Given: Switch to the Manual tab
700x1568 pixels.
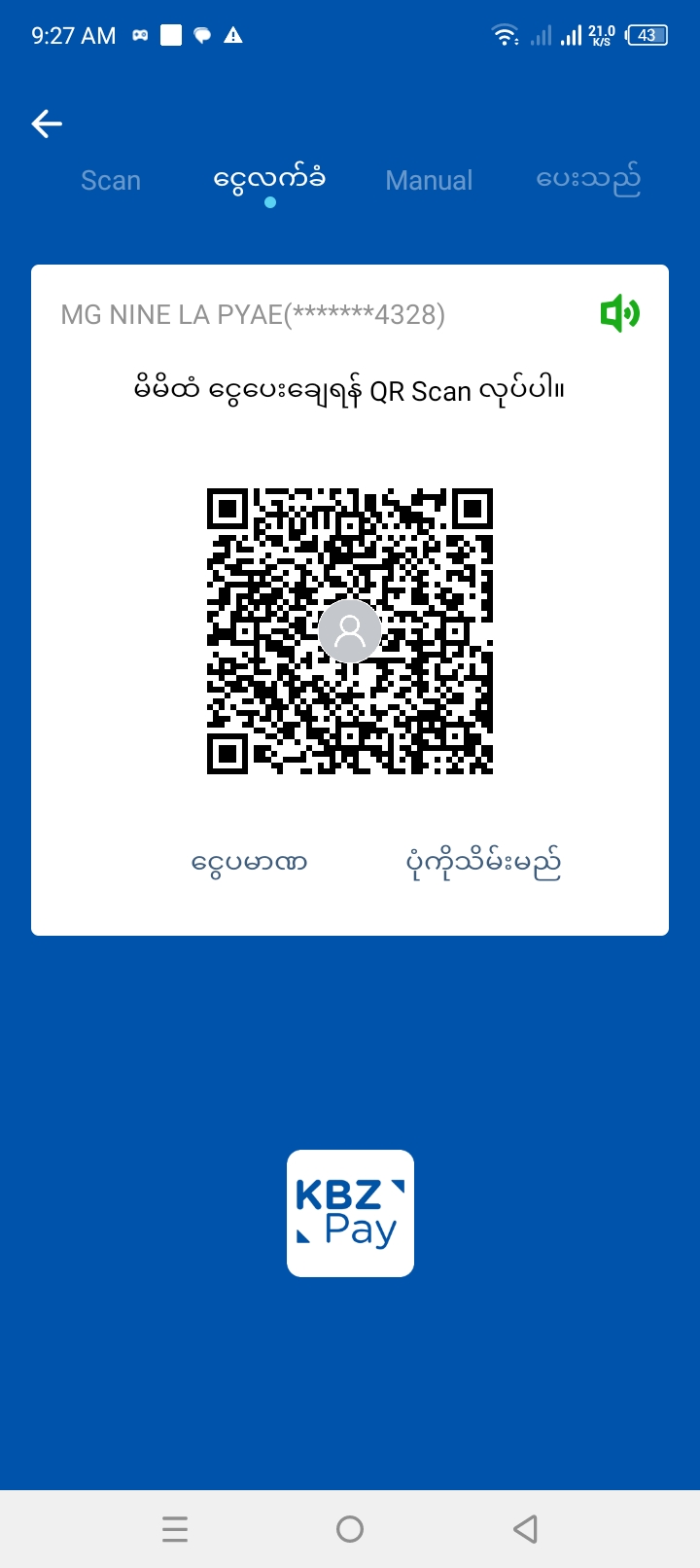Looking at the screenshot, I should pyautogui.click(x=429, y=181).
